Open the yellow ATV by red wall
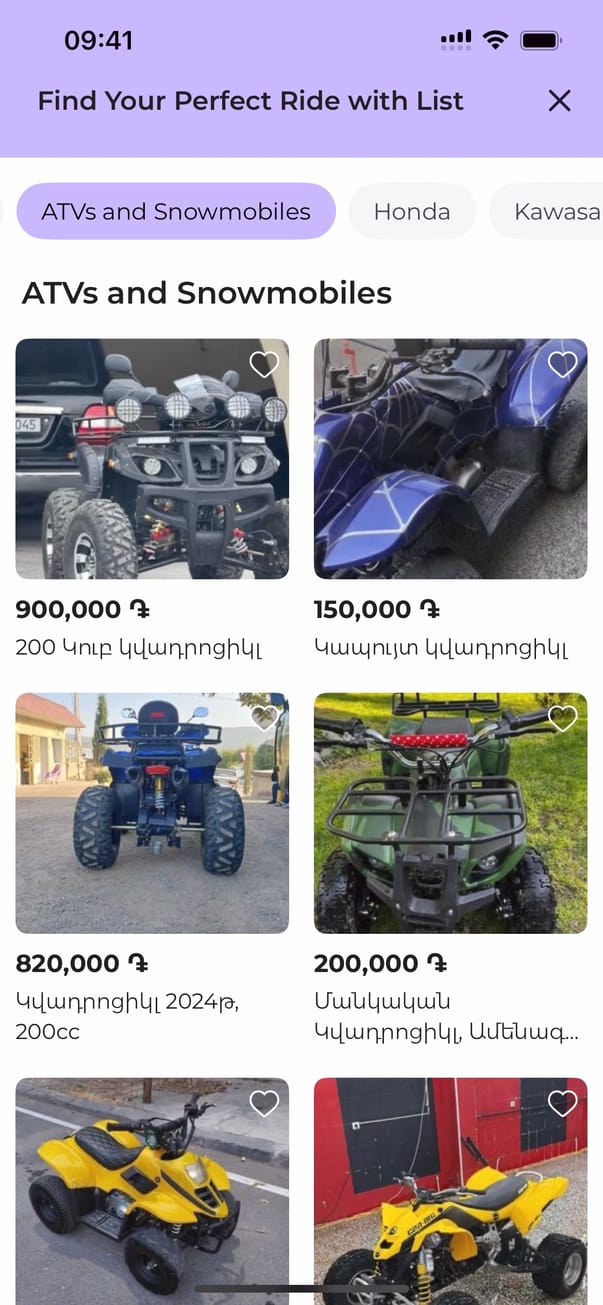 click(x=450, y=1190)
